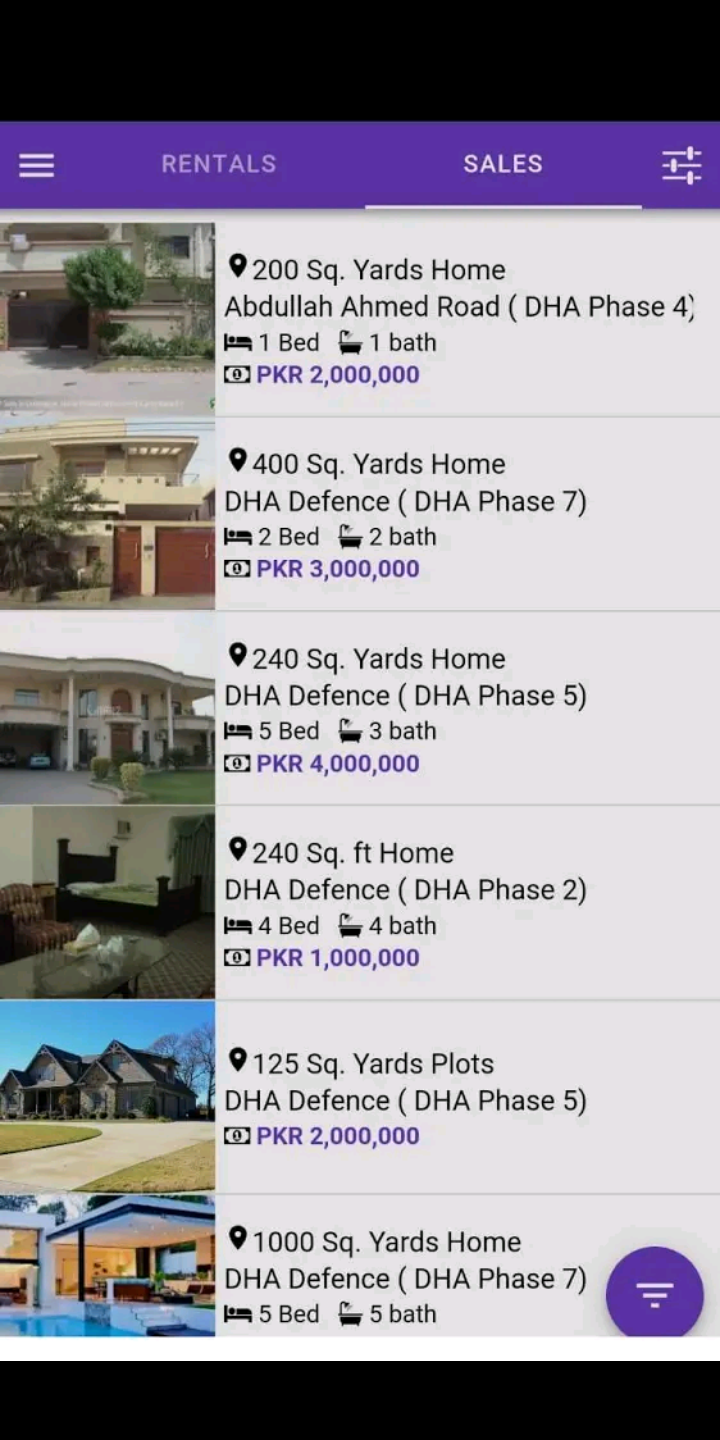Open the filter settings sliders icon
This screenshot has height=1440, width=720.
point(682,165)
